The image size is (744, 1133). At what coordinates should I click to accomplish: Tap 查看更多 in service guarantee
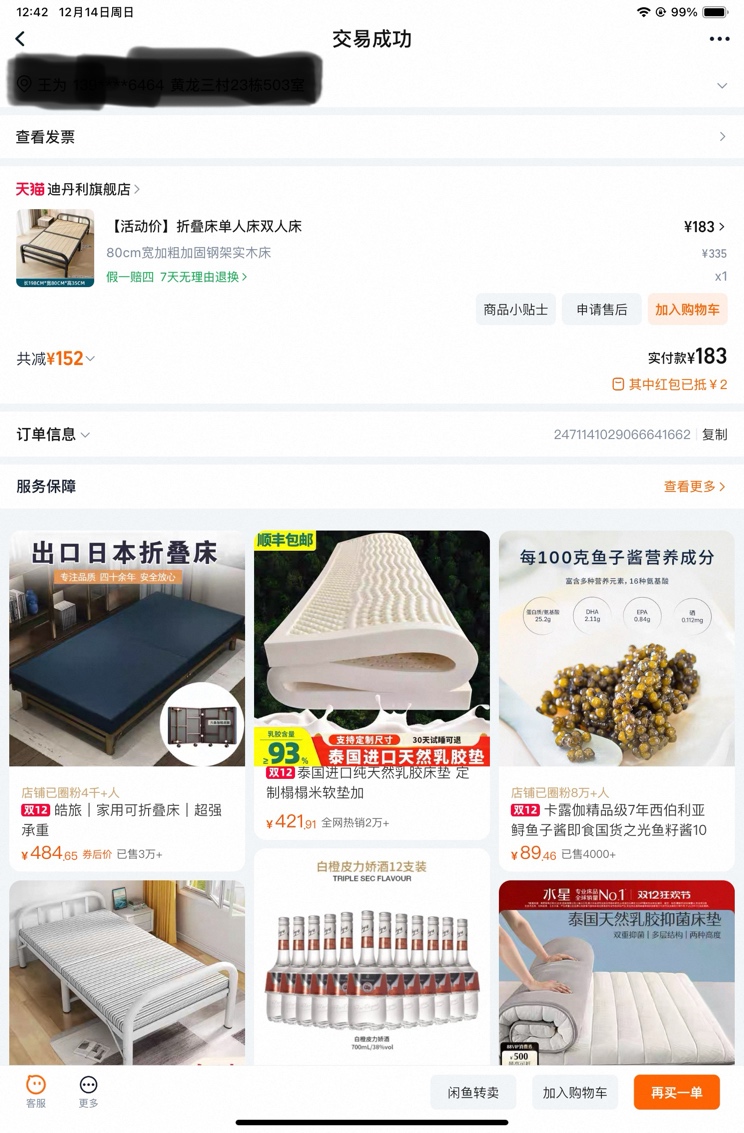pyautogui.click(x=695, y=486)
